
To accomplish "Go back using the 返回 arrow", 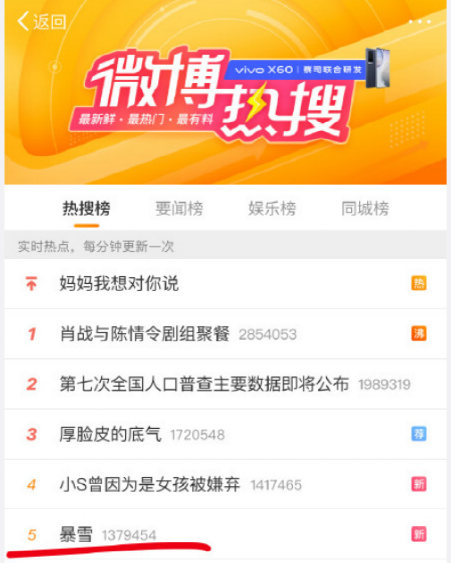I will (42, 22).
